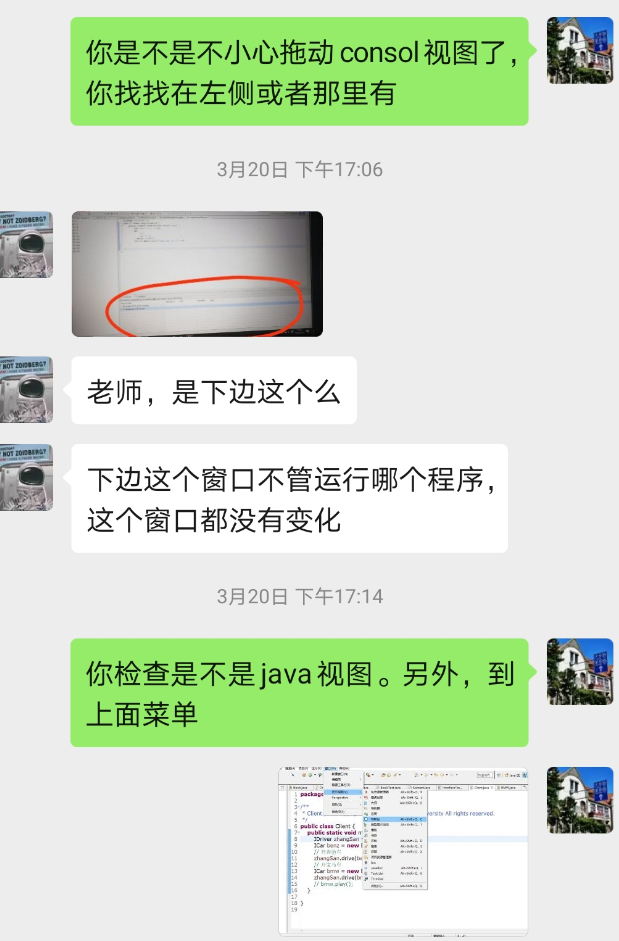The height and width of the screenshot is (941, 619).
Task: Open the photo with the red circled area
Action: (197, 273)
